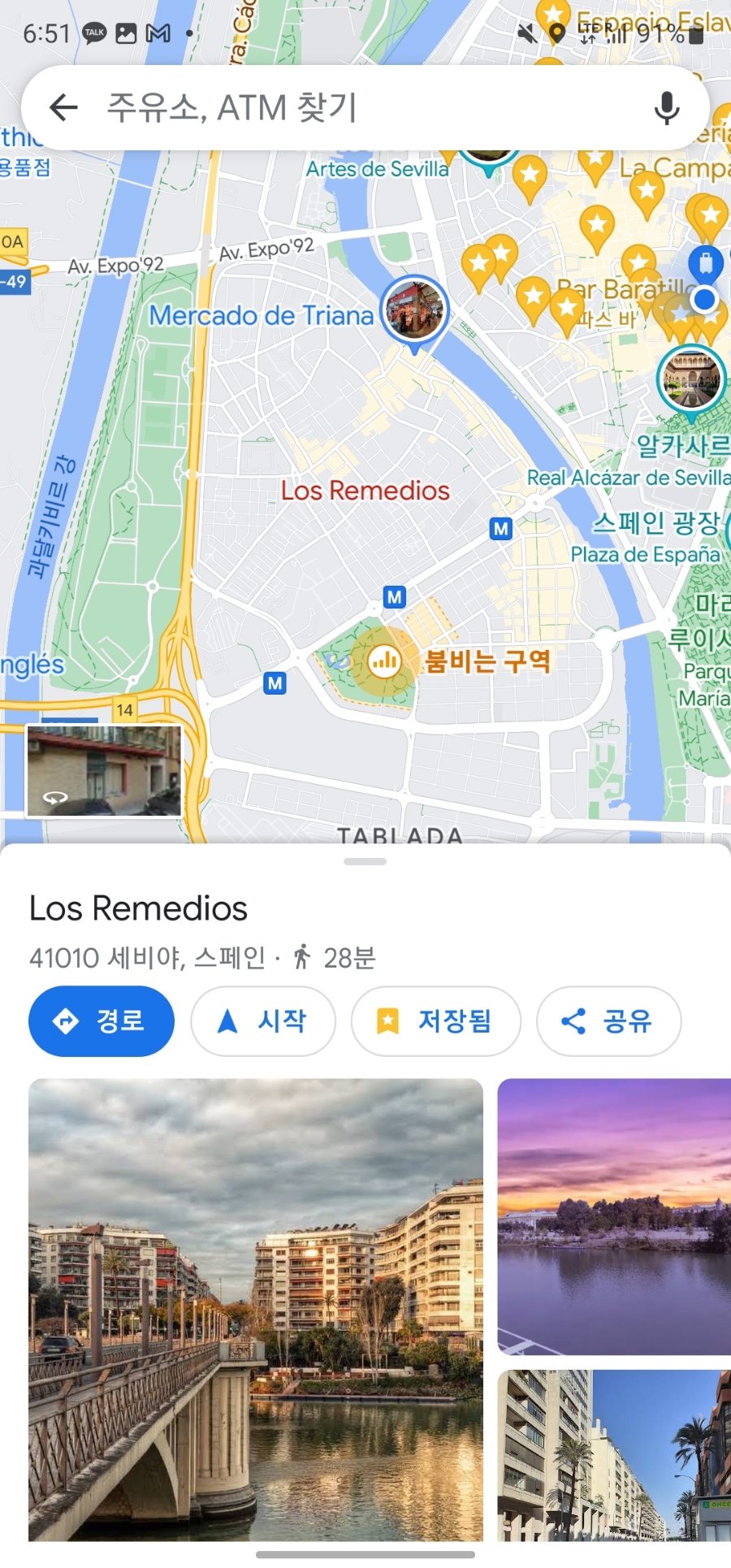Screen dimensions: 731x1568
Task: Open the Street View preview thumbnail
Action: [103, 770]
